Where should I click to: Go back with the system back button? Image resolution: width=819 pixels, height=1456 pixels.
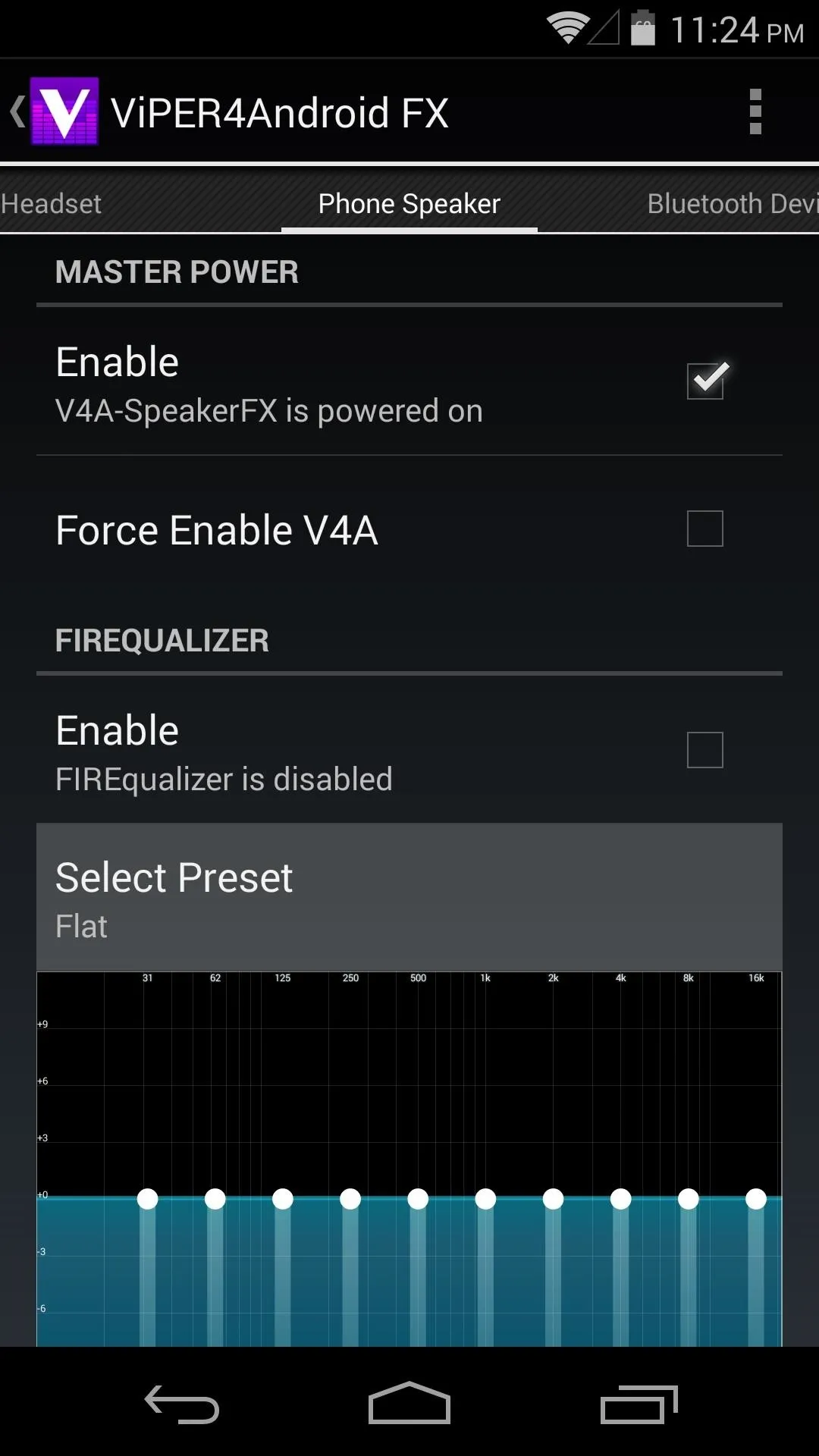pyautogui.click(x=182, y=1404)
